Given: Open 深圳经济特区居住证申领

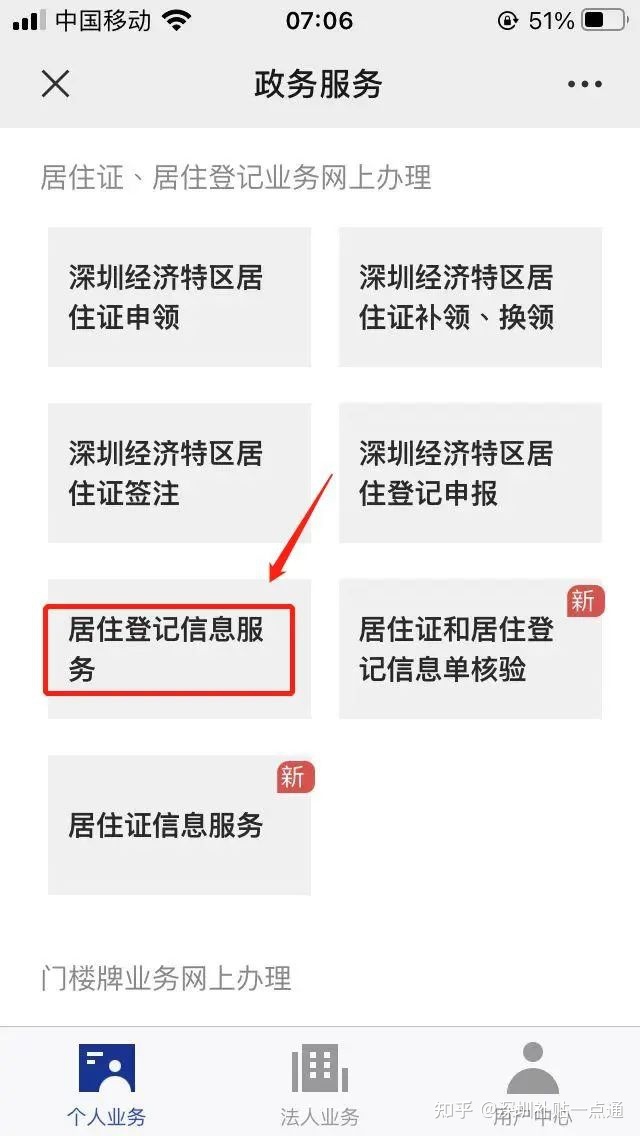Looking at the screenshot, I should [179, 297].
